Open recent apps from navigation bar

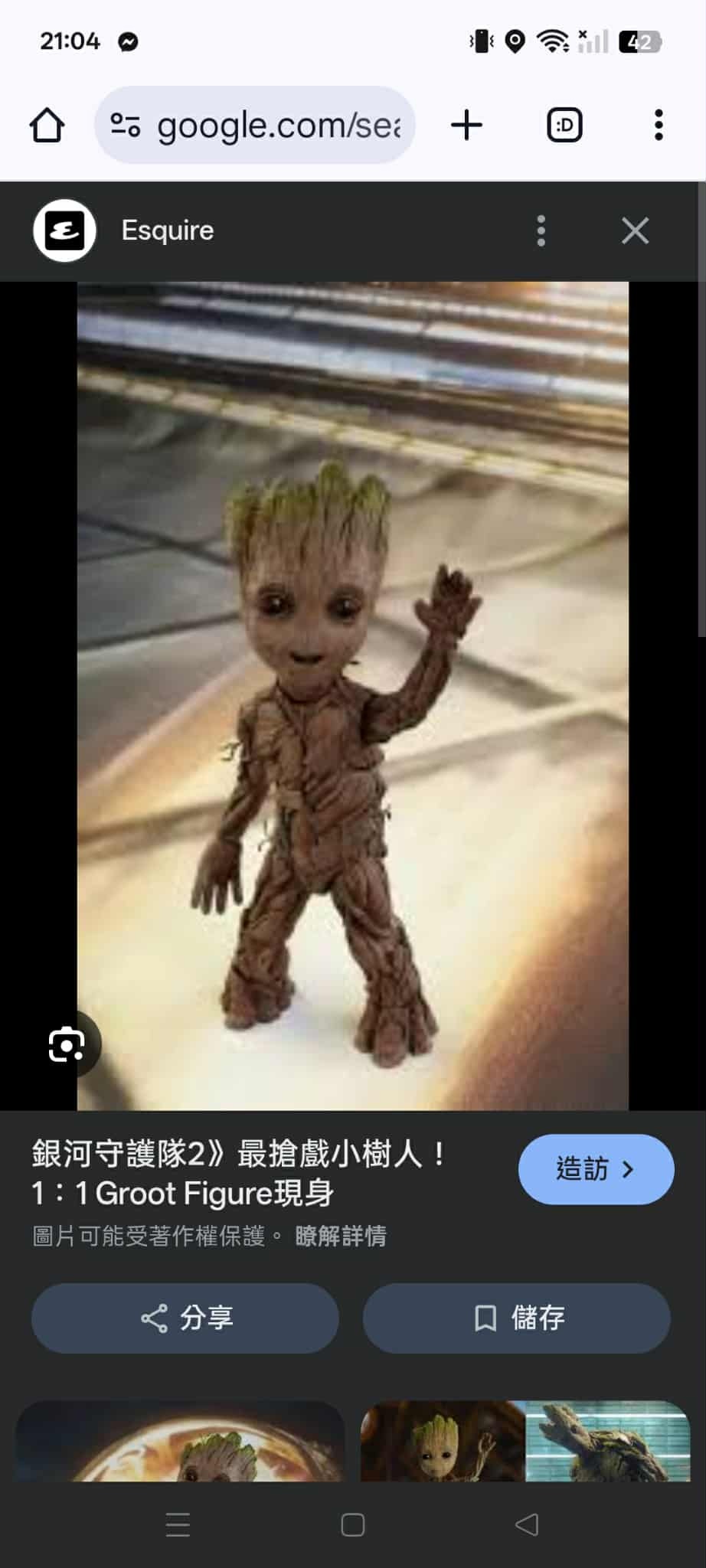pos(178,1524)
